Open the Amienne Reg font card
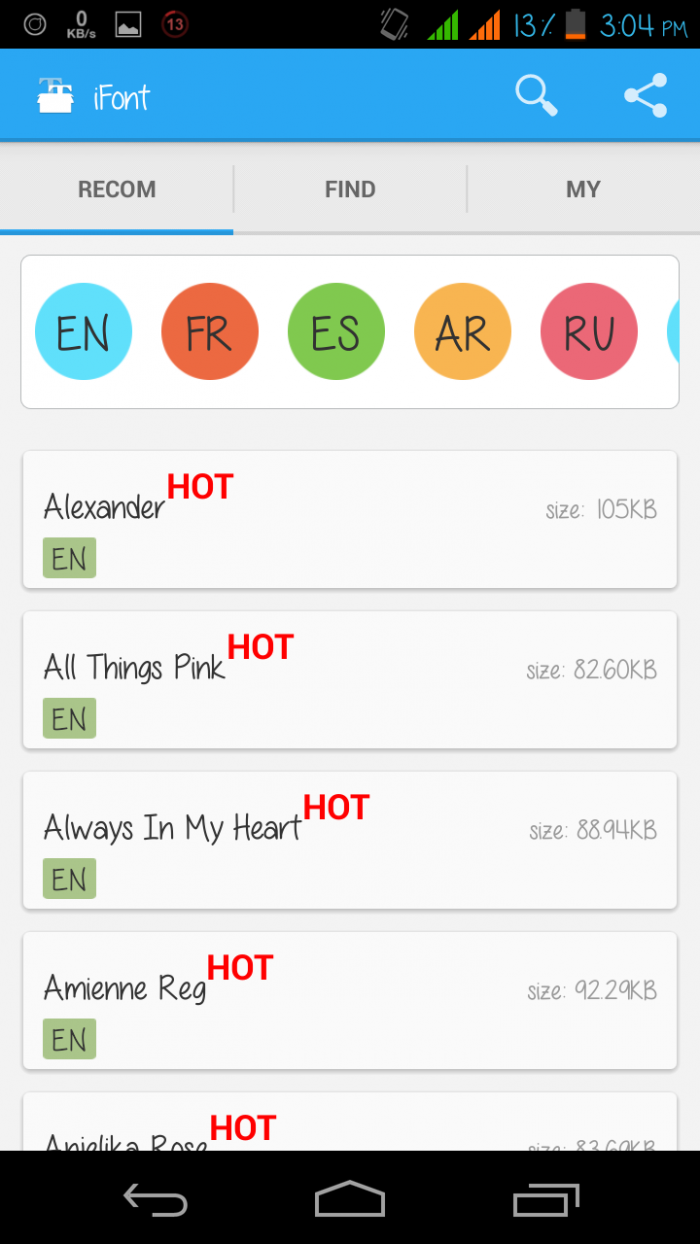 click(350, 1000)
